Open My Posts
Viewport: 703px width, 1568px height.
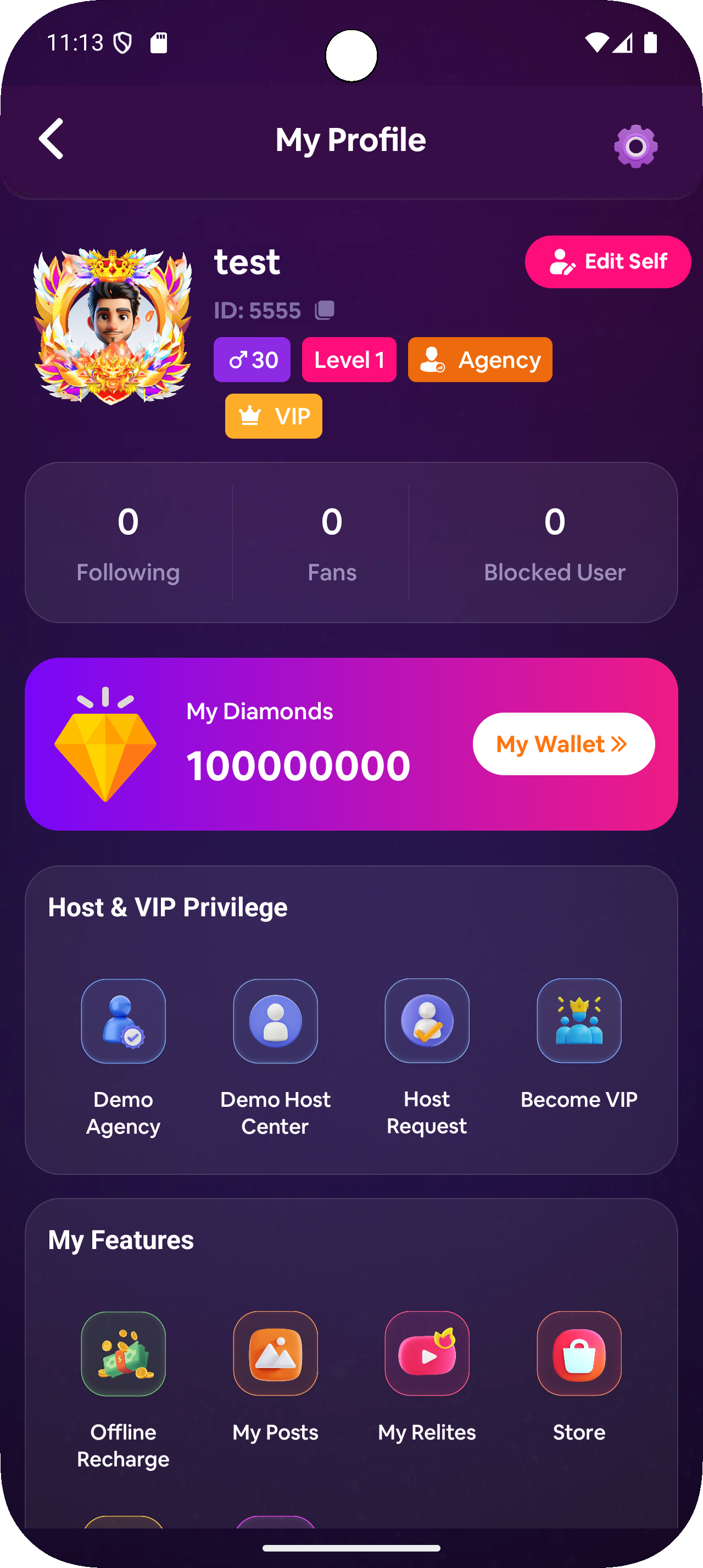275,1354
